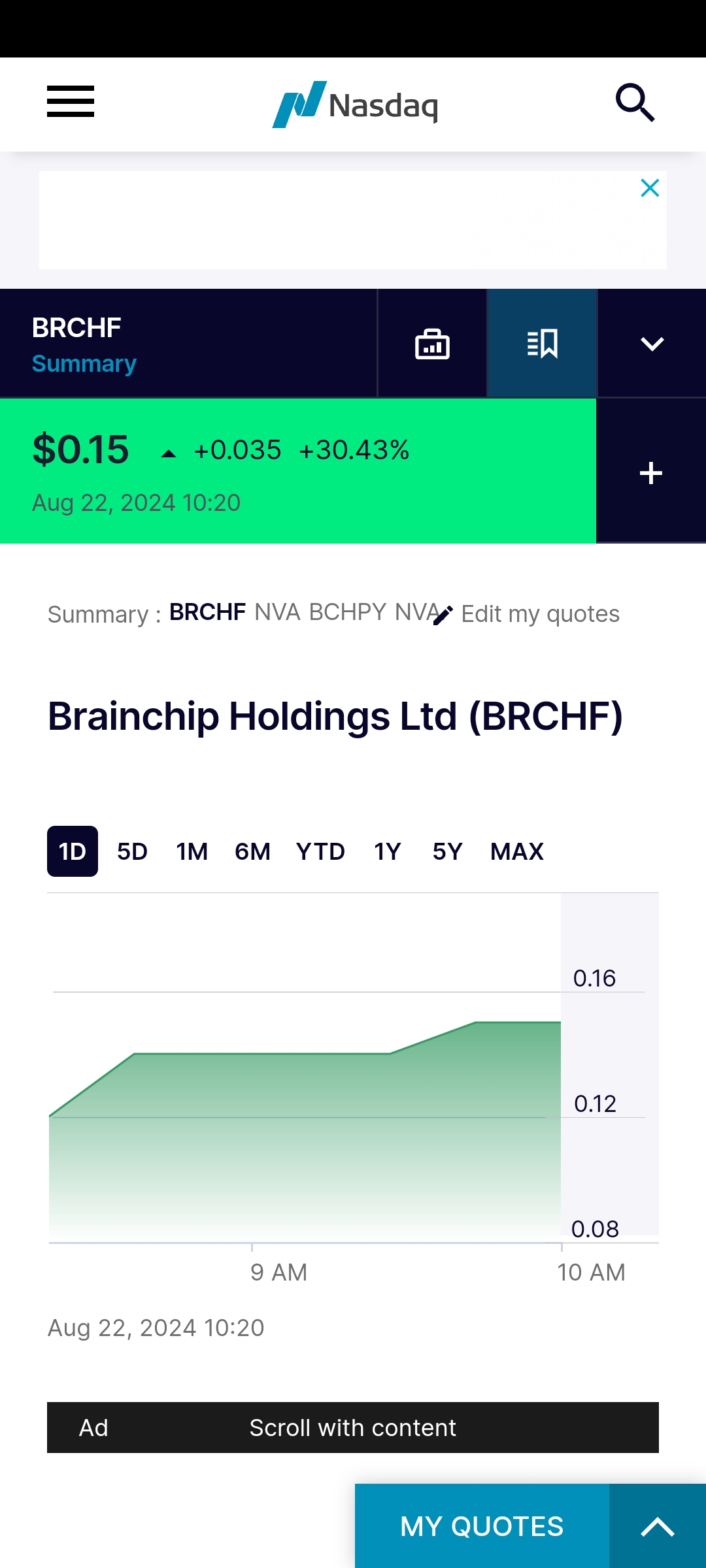706x1568 pixels.
Task: Switch chart to the 5D range
Action: tap(132, 851)
